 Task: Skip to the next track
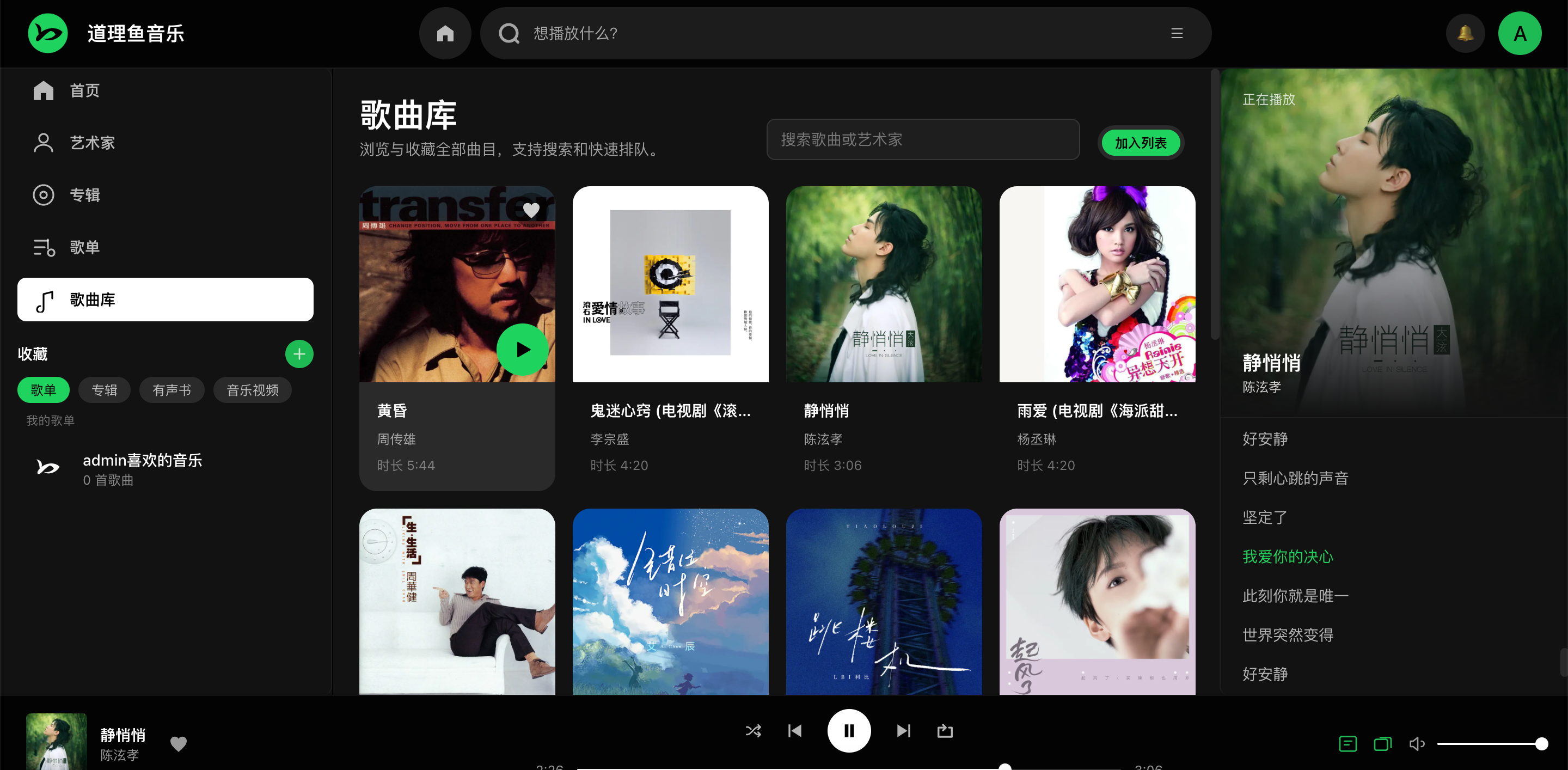point(903,730)
